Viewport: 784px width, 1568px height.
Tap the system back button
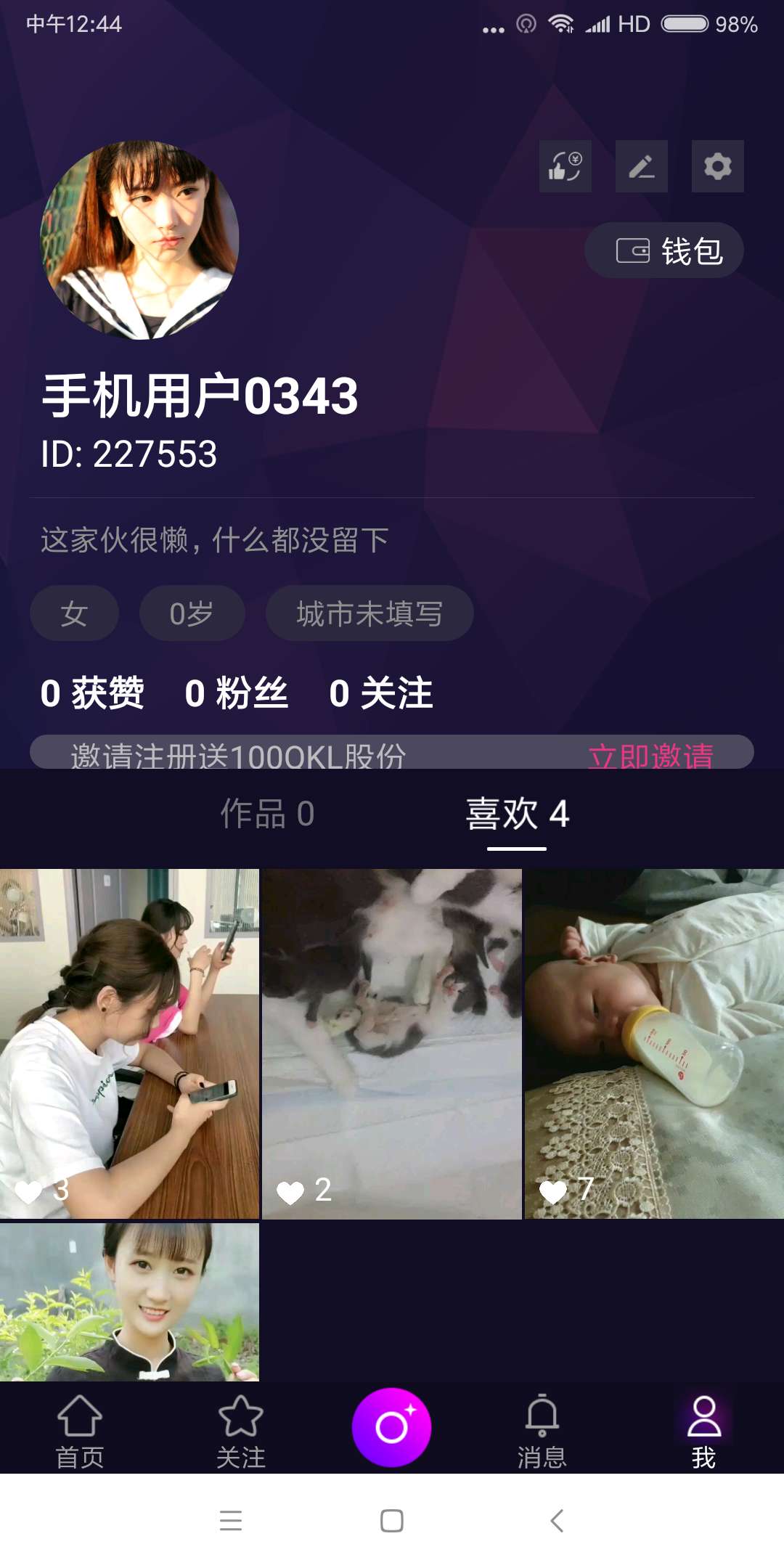pyautogui.click(x=557, y=1520)
